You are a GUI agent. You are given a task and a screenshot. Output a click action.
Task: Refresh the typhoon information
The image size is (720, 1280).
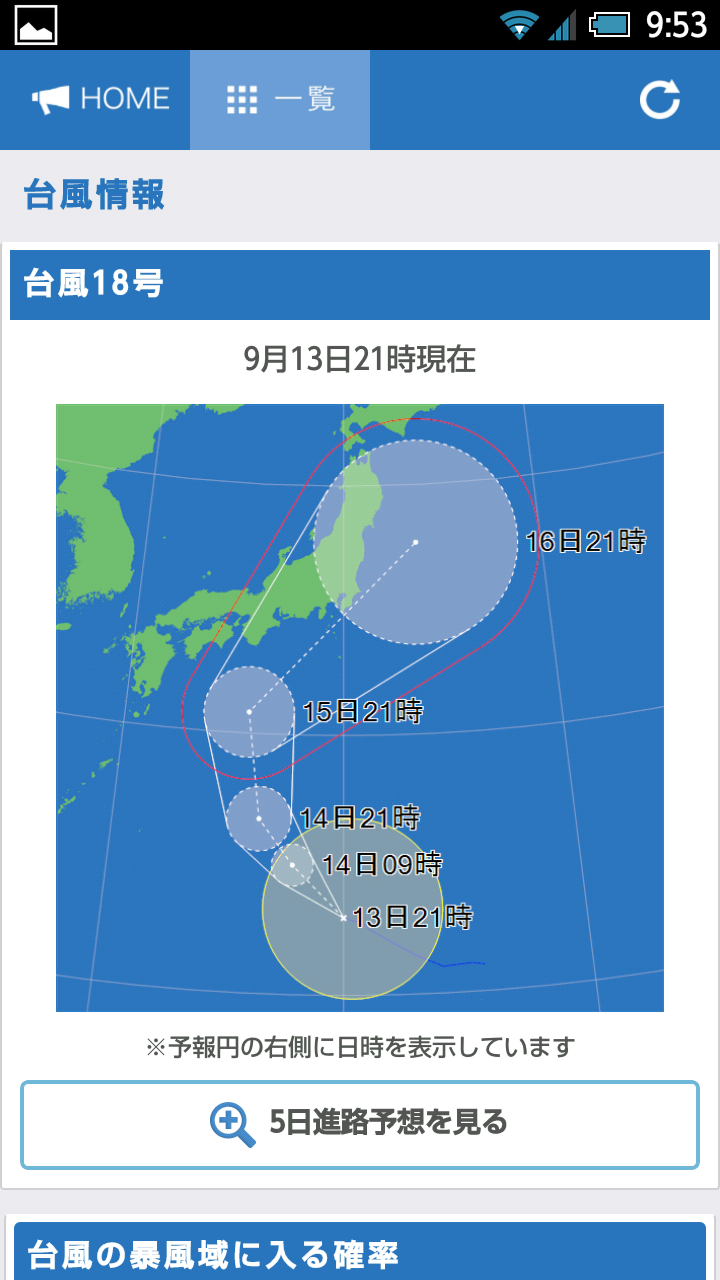tap(660, 100)
